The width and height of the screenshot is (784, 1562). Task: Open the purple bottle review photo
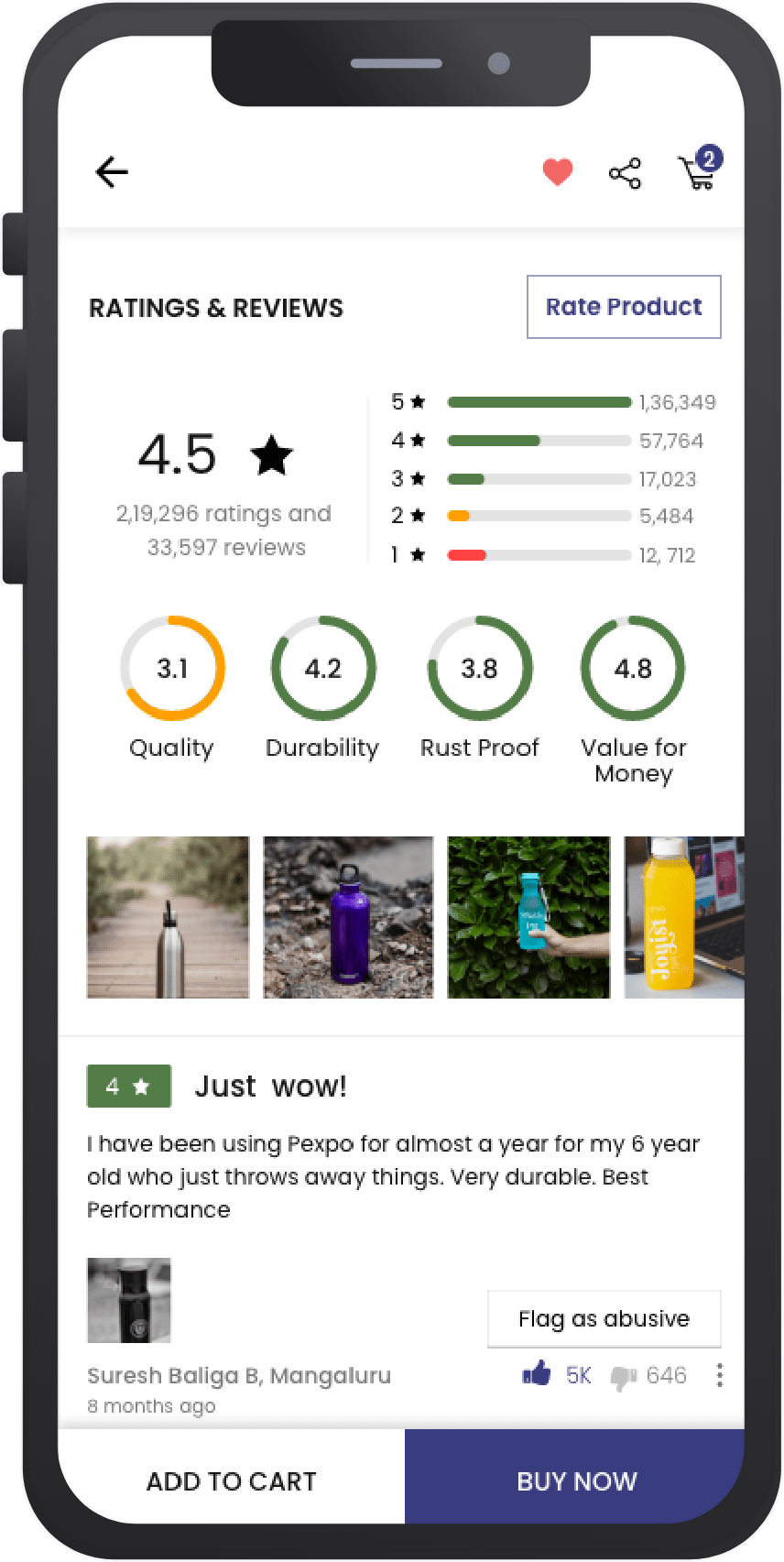coord(348,917)
